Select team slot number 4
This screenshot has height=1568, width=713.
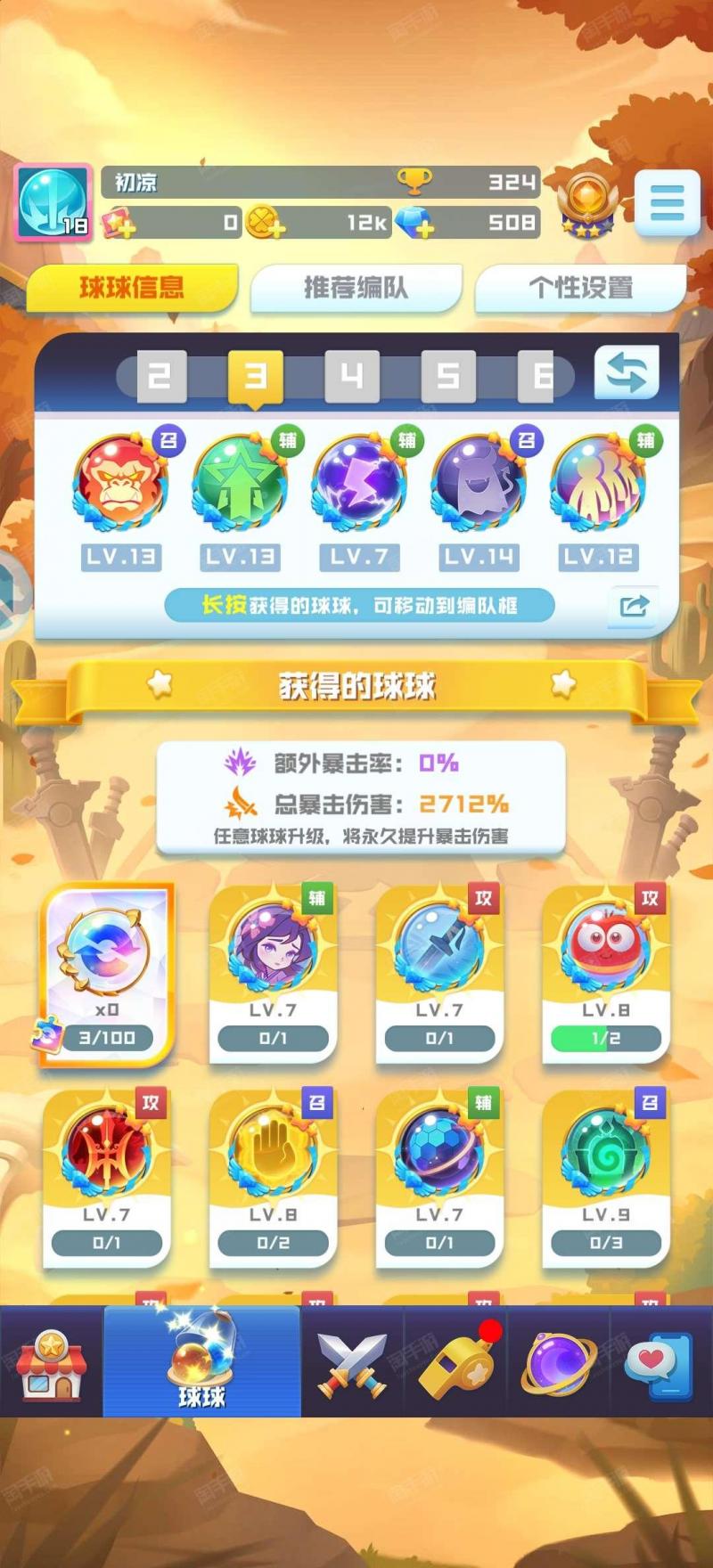(352, 376)
